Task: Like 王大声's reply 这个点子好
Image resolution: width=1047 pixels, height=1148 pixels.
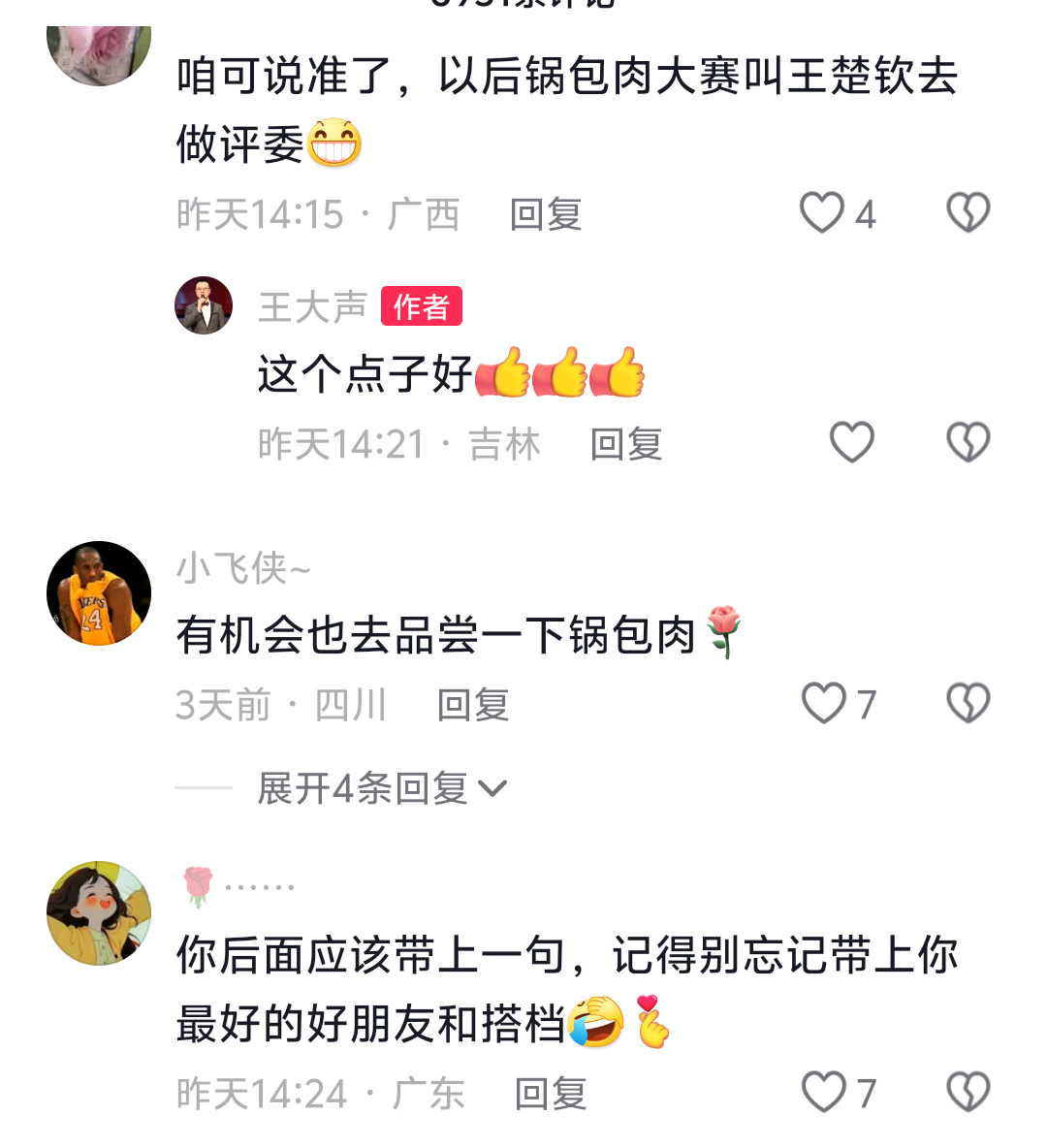Action: (851, 443)
